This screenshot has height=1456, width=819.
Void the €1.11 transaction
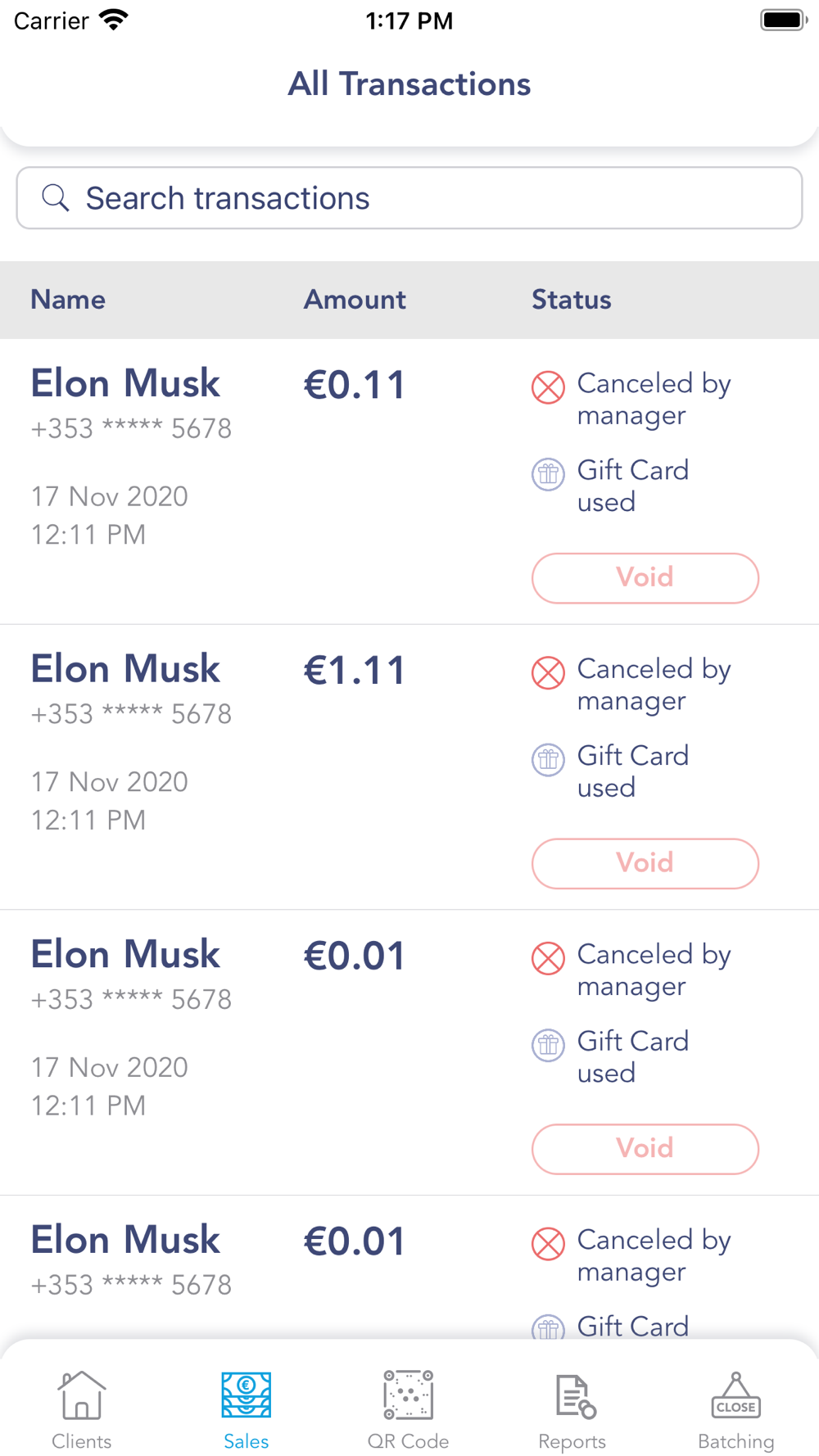[x=645, y=863]
